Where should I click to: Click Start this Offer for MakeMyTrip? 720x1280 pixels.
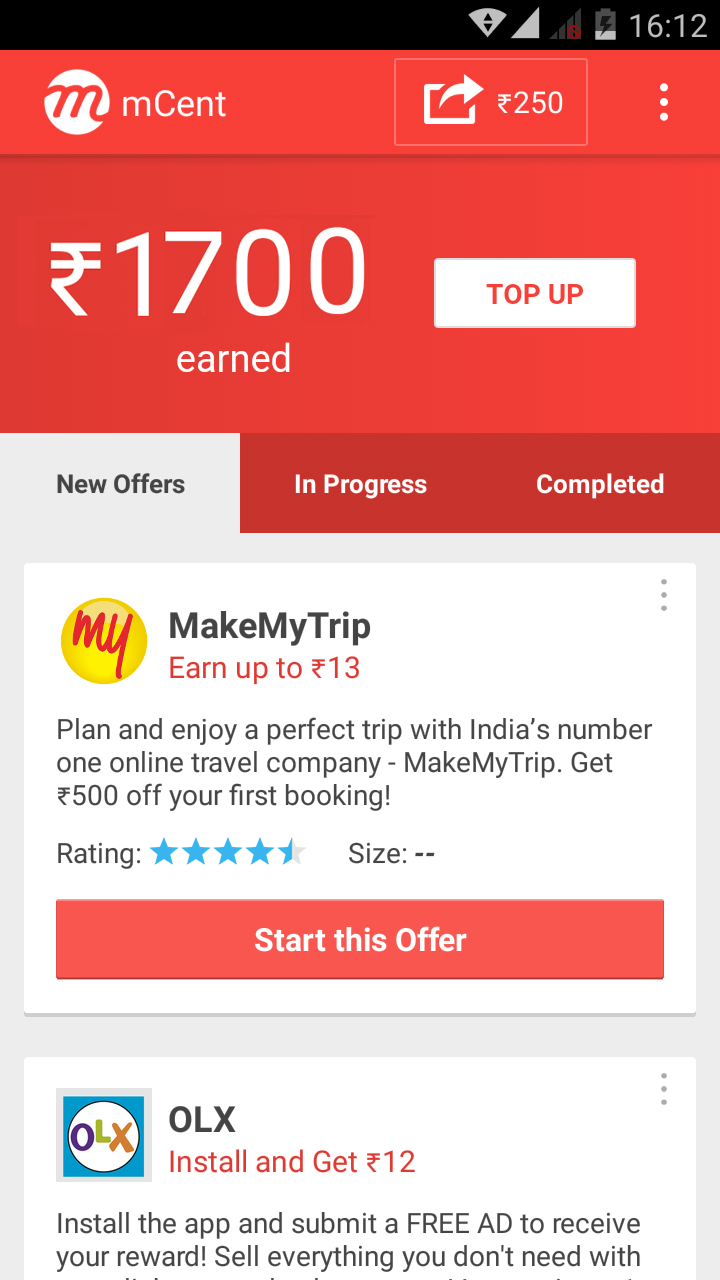(360, 939)
